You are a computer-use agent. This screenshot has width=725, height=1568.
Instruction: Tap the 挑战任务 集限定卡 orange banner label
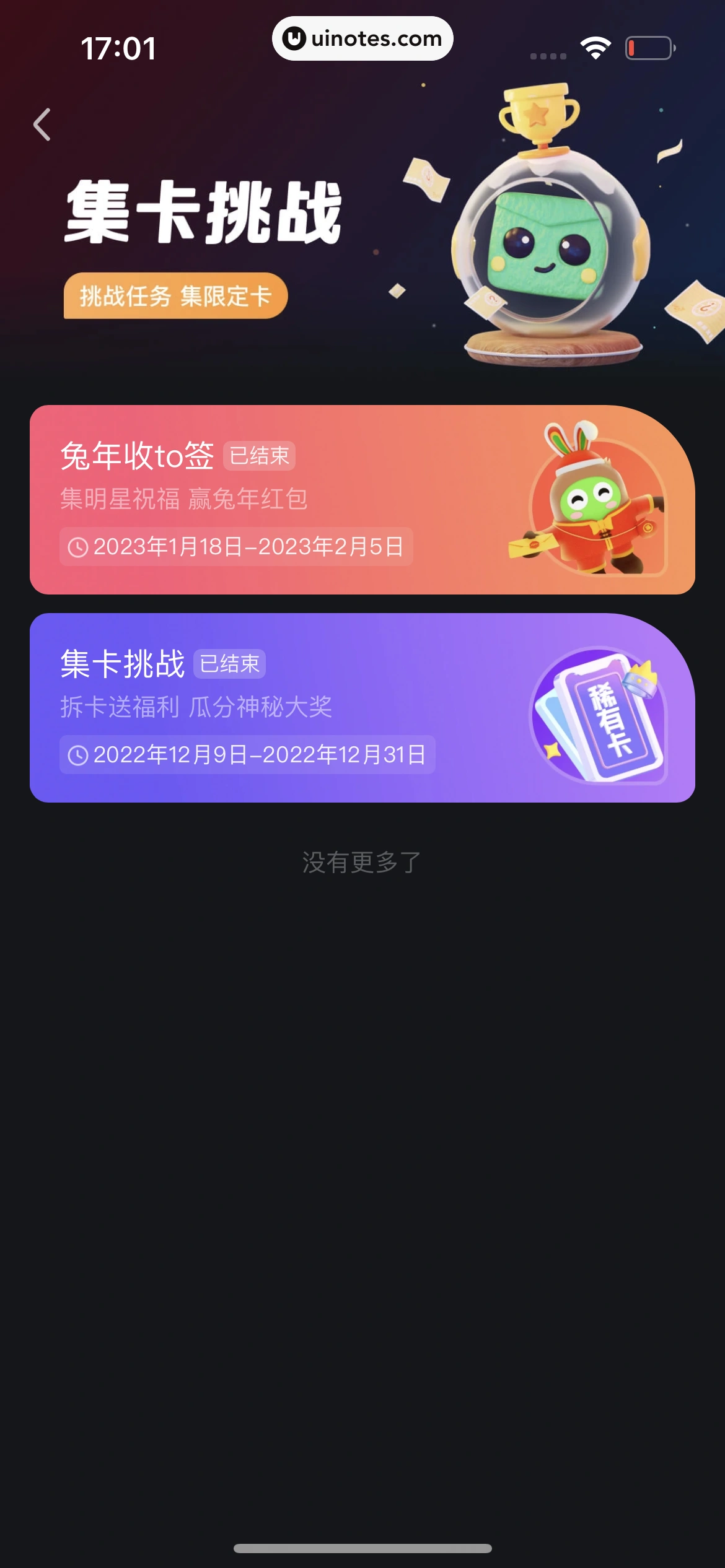pos(176,296)
